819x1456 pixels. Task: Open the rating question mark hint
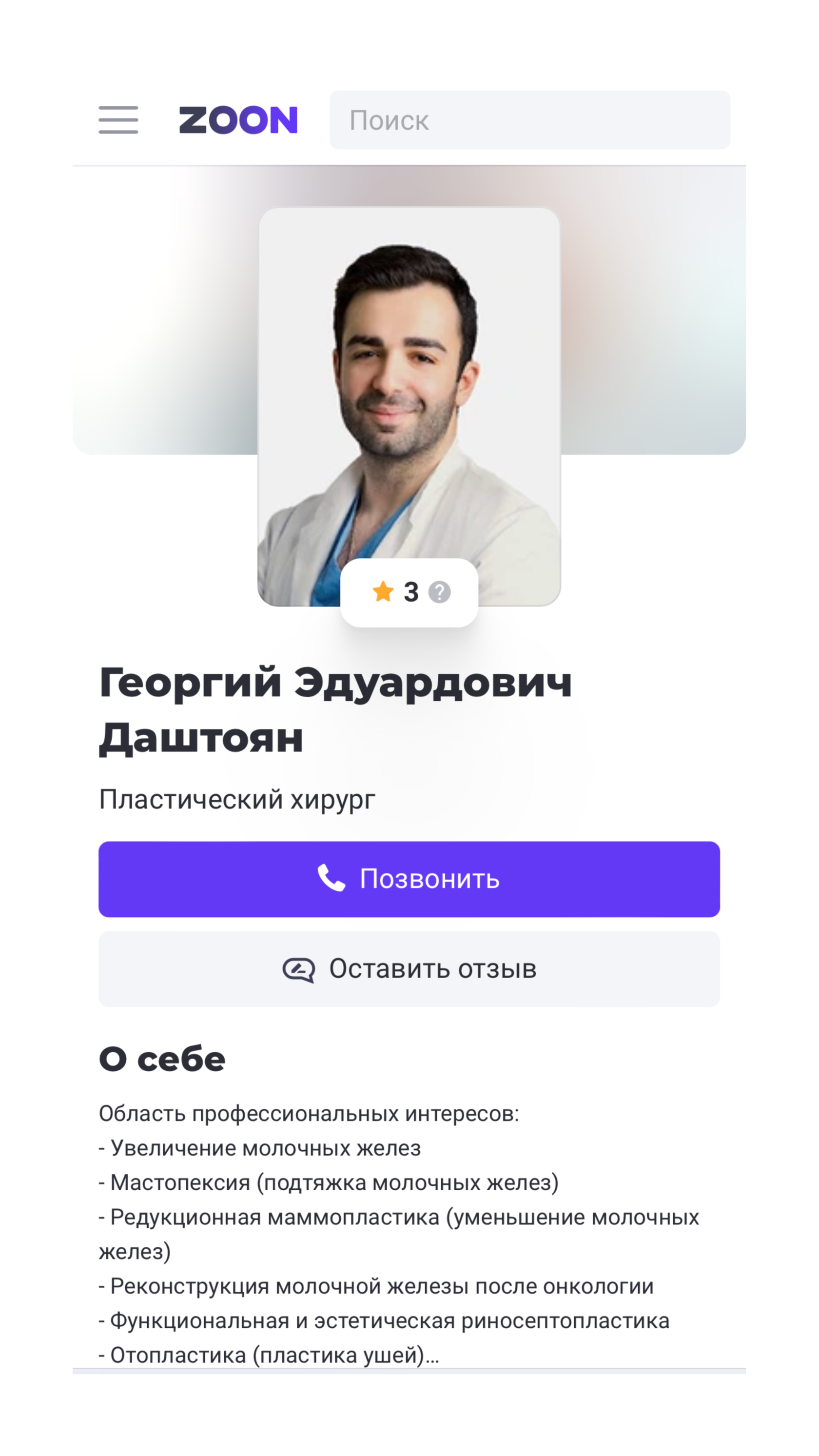coord(439,592)
